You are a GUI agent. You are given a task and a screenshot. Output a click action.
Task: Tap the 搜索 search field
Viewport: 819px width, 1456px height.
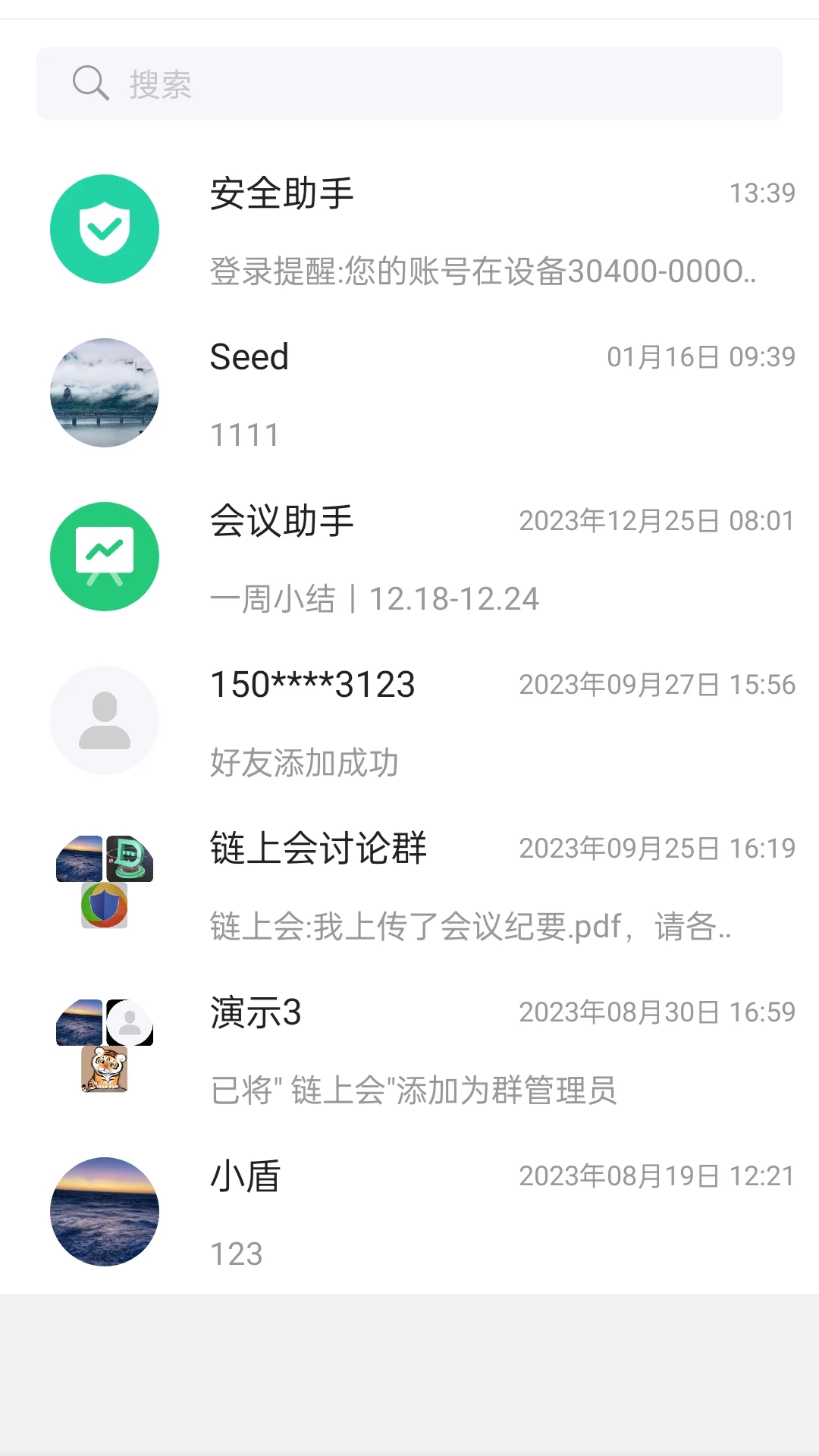(x=409, y=83)
